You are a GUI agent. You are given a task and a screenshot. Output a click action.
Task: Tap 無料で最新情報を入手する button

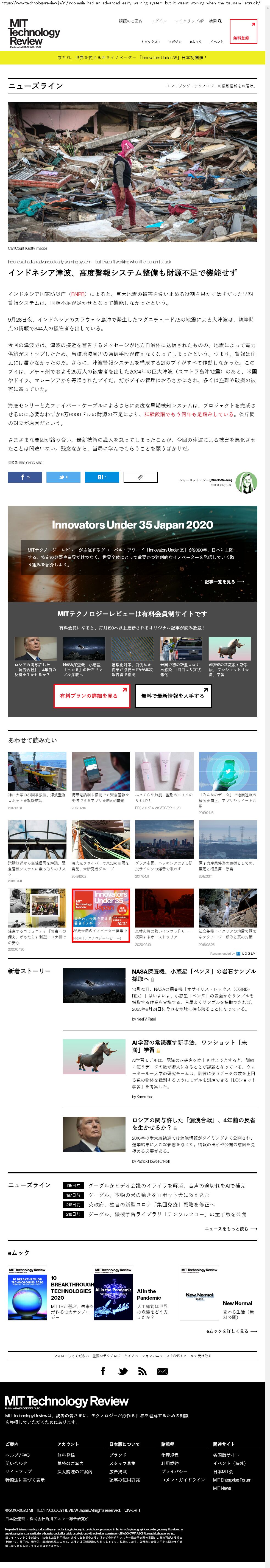click(173, 696)
